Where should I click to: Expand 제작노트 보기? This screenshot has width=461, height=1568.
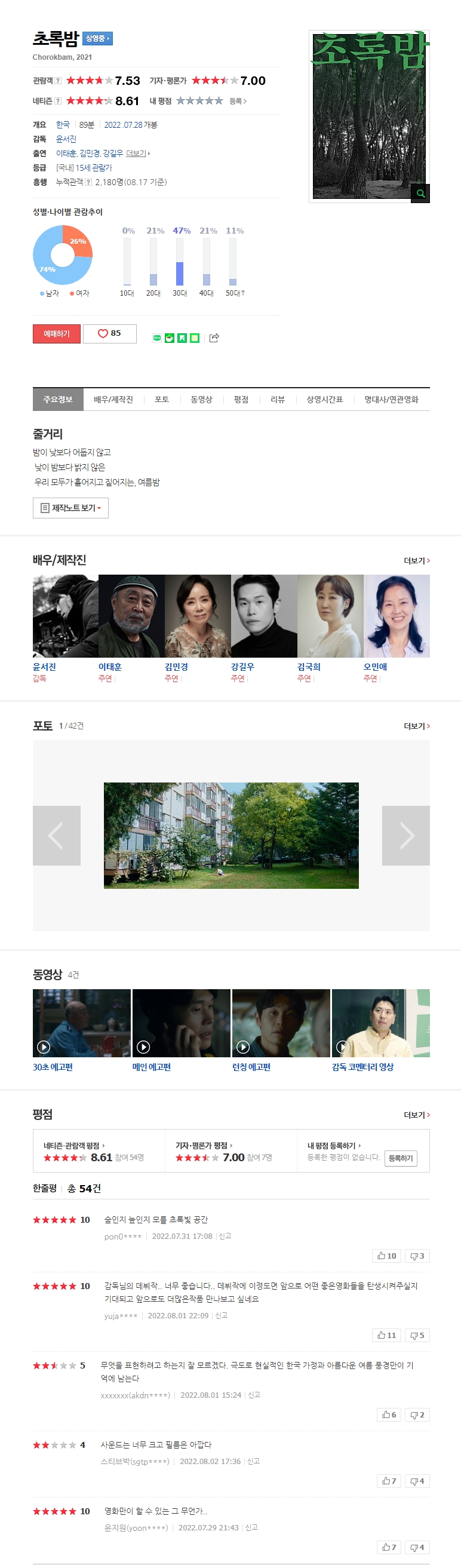(70, 508)
